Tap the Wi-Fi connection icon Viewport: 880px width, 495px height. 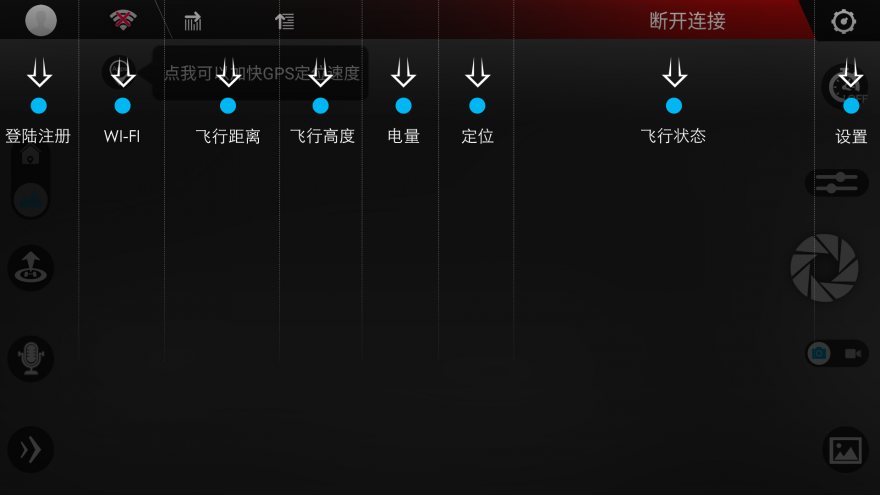point(123,20)
